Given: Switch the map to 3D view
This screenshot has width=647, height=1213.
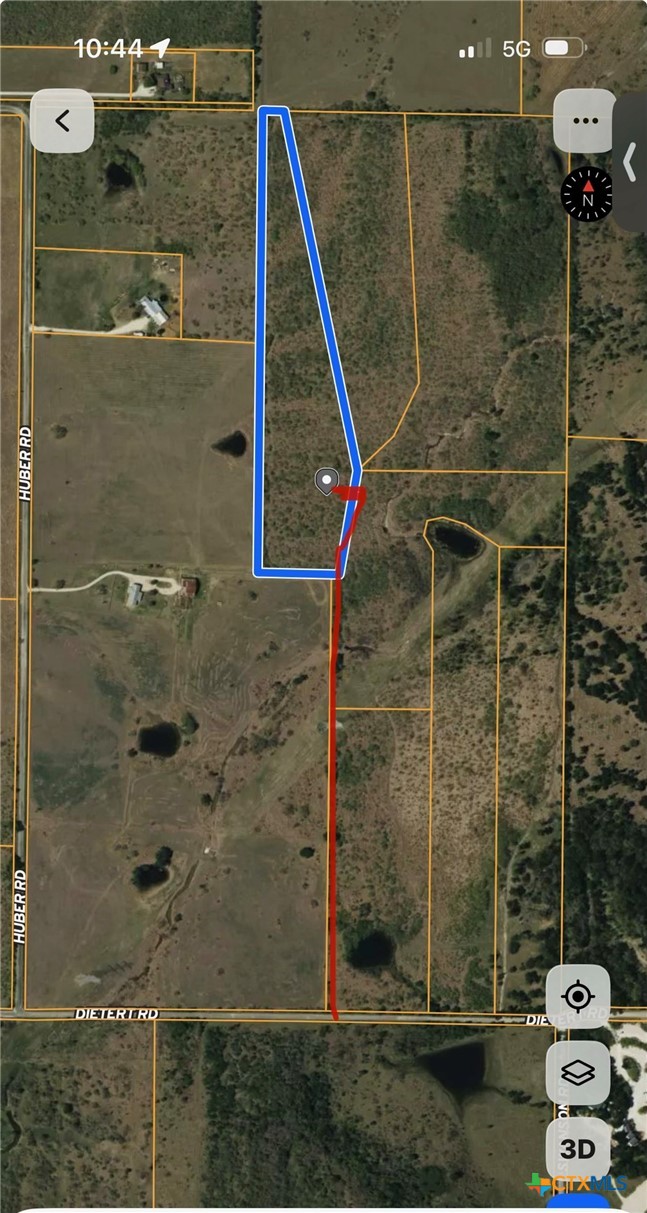Looking at the screenshot, I should point(578,1149).
